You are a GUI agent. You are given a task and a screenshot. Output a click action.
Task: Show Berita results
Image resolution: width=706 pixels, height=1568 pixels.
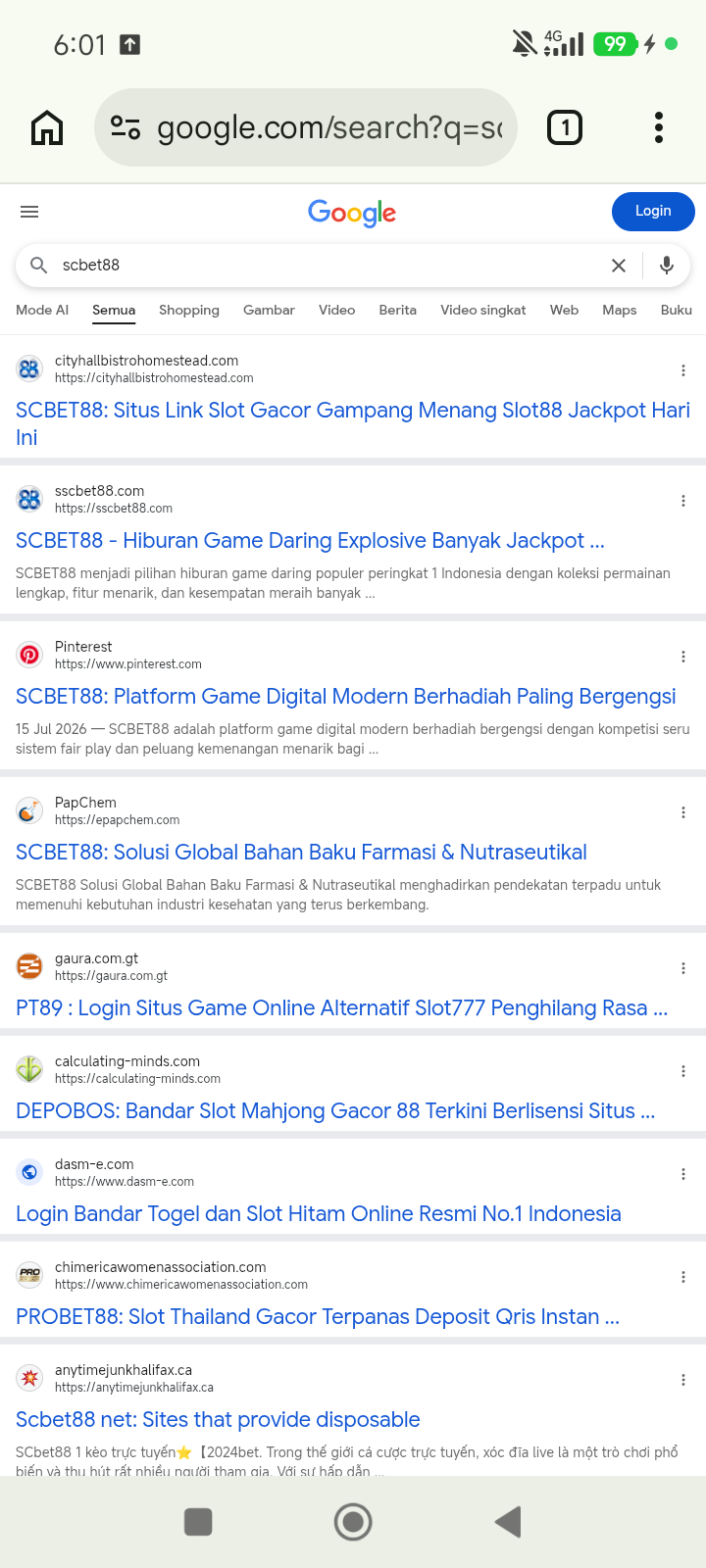(398, 310)
